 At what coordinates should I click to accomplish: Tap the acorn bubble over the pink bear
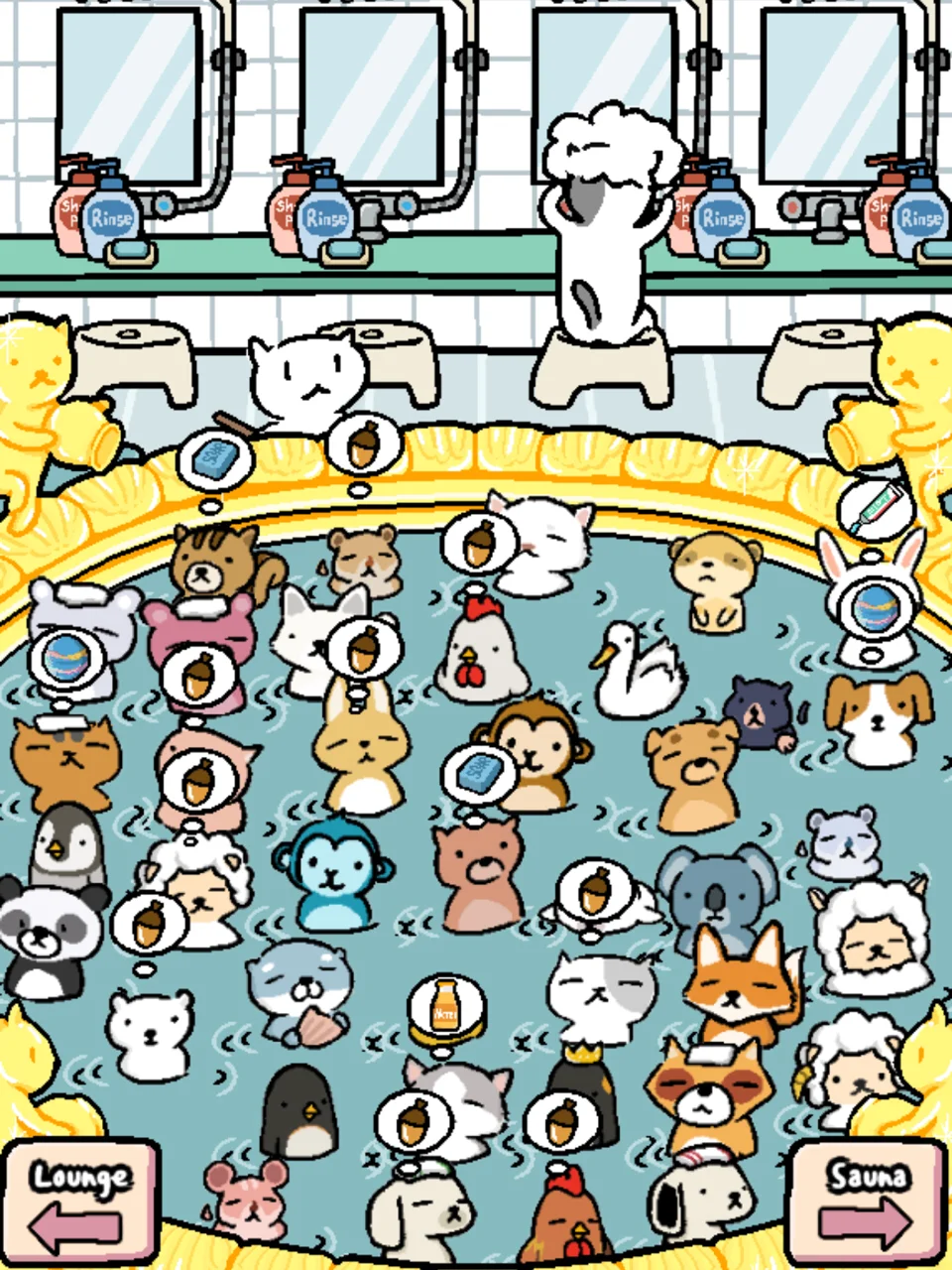click(198, 677)
